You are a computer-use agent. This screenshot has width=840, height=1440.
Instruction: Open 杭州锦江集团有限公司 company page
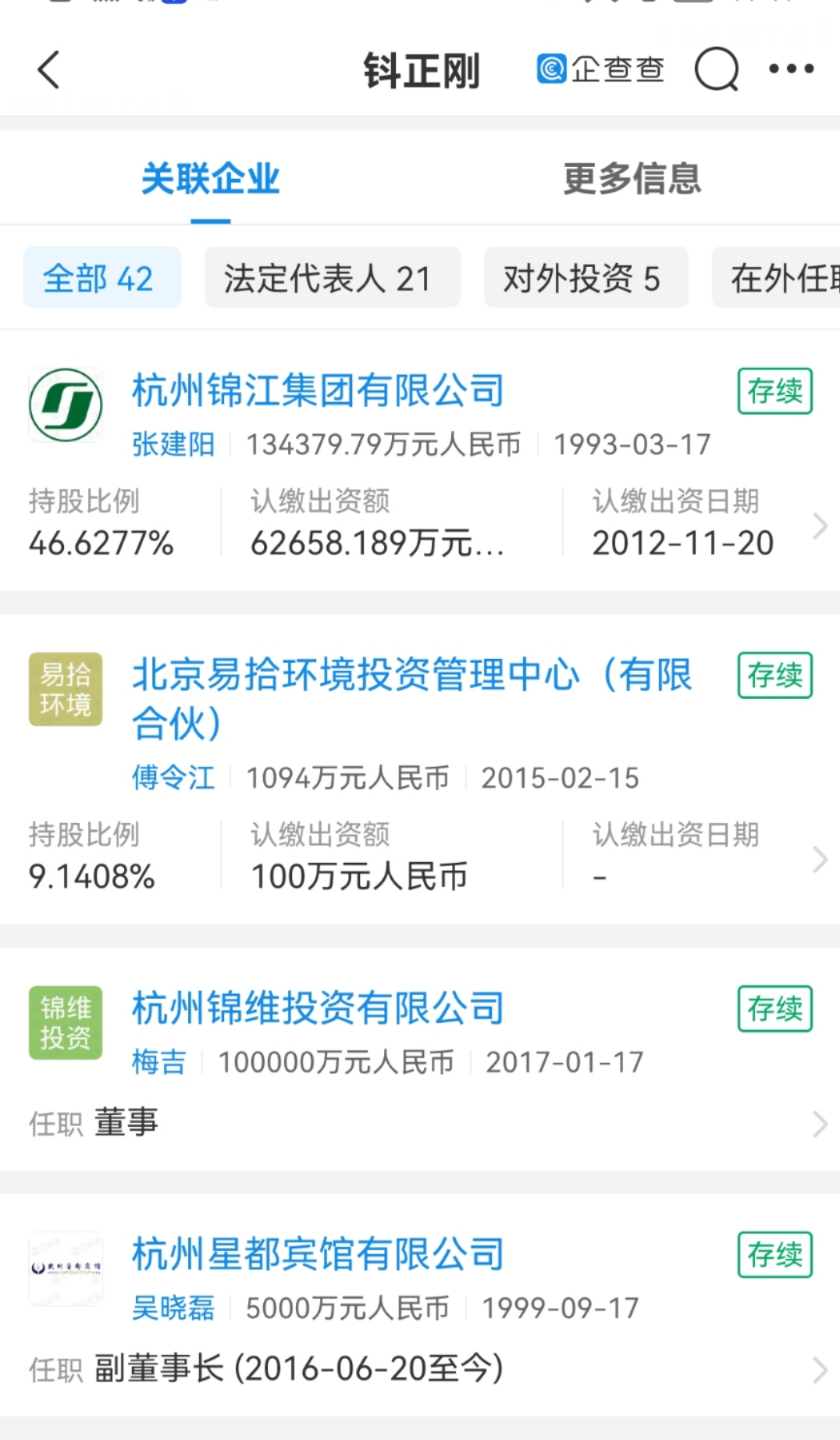tap(318, 390)
